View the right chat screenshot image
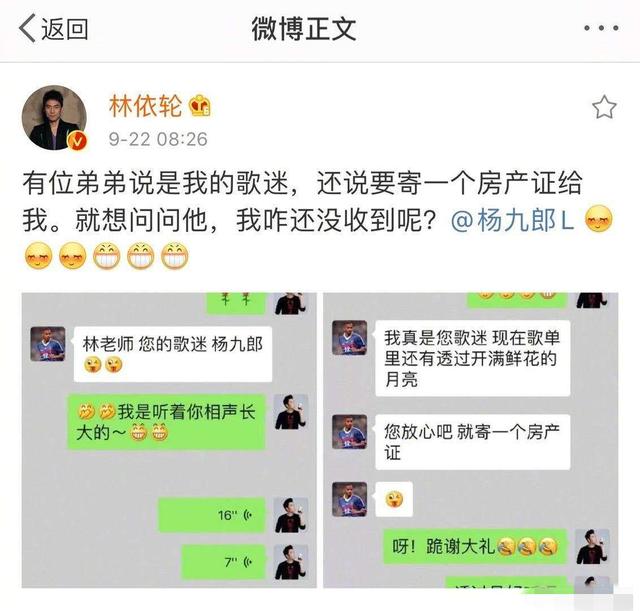This screenshot has height=611, width=640. [x=469, y=440]
